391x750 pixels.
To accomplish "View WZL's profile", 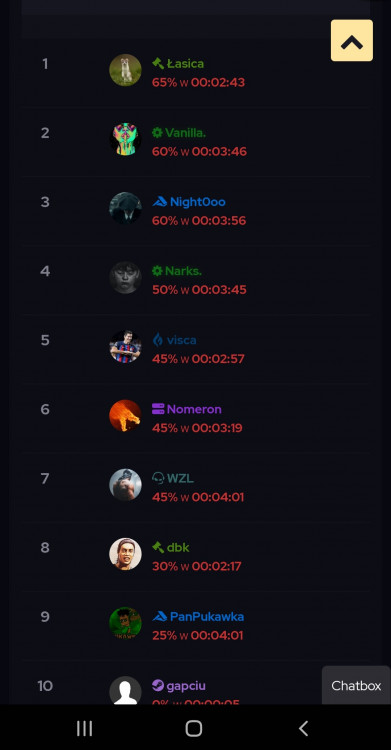I will pyautogui.click(x=173, y=478).
